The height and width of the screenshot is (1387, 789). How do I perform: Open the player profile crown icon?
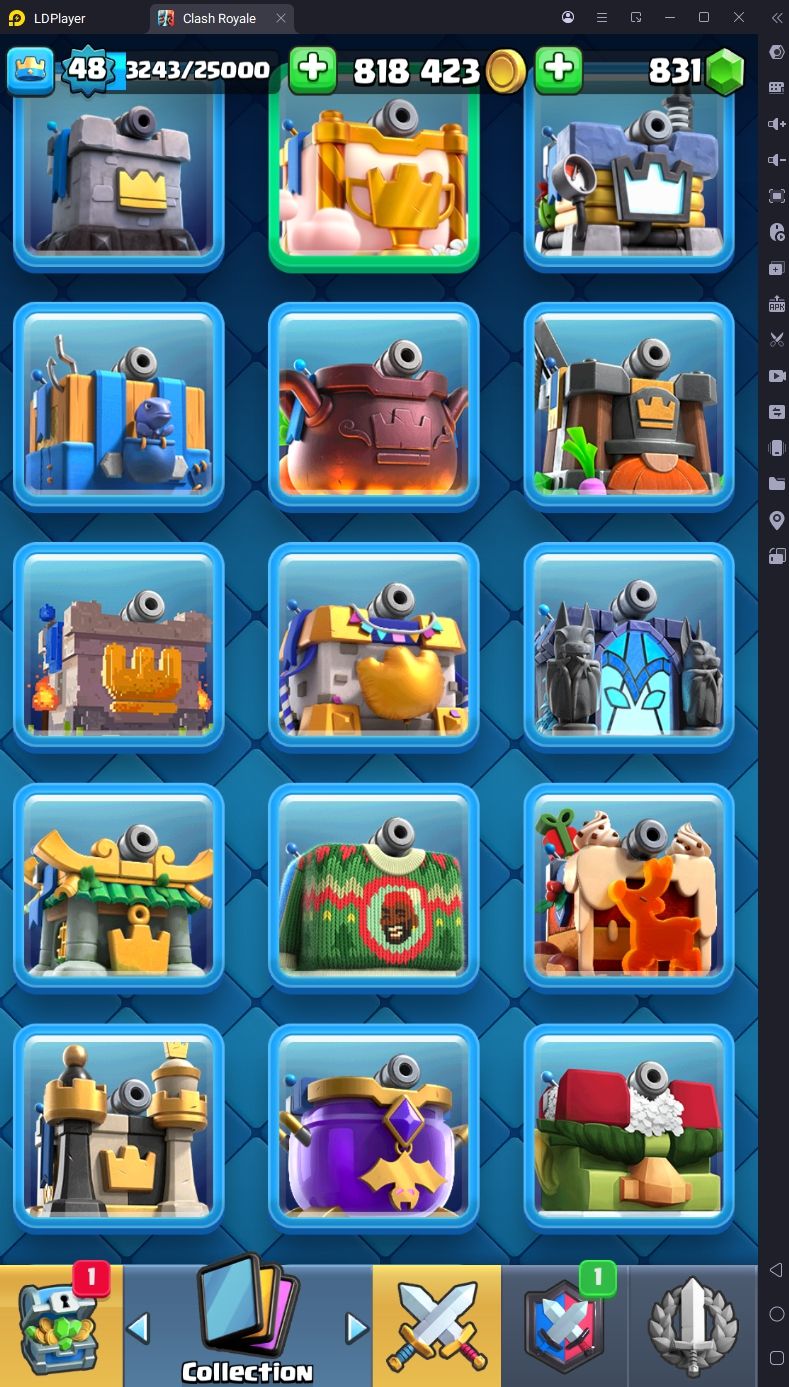coord(30,71)
